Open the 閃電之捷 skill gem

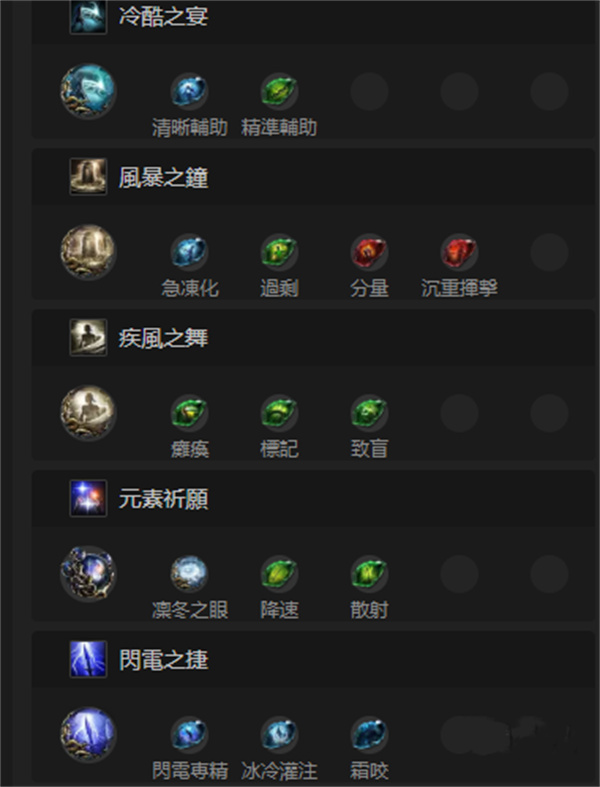click(88, 734)
